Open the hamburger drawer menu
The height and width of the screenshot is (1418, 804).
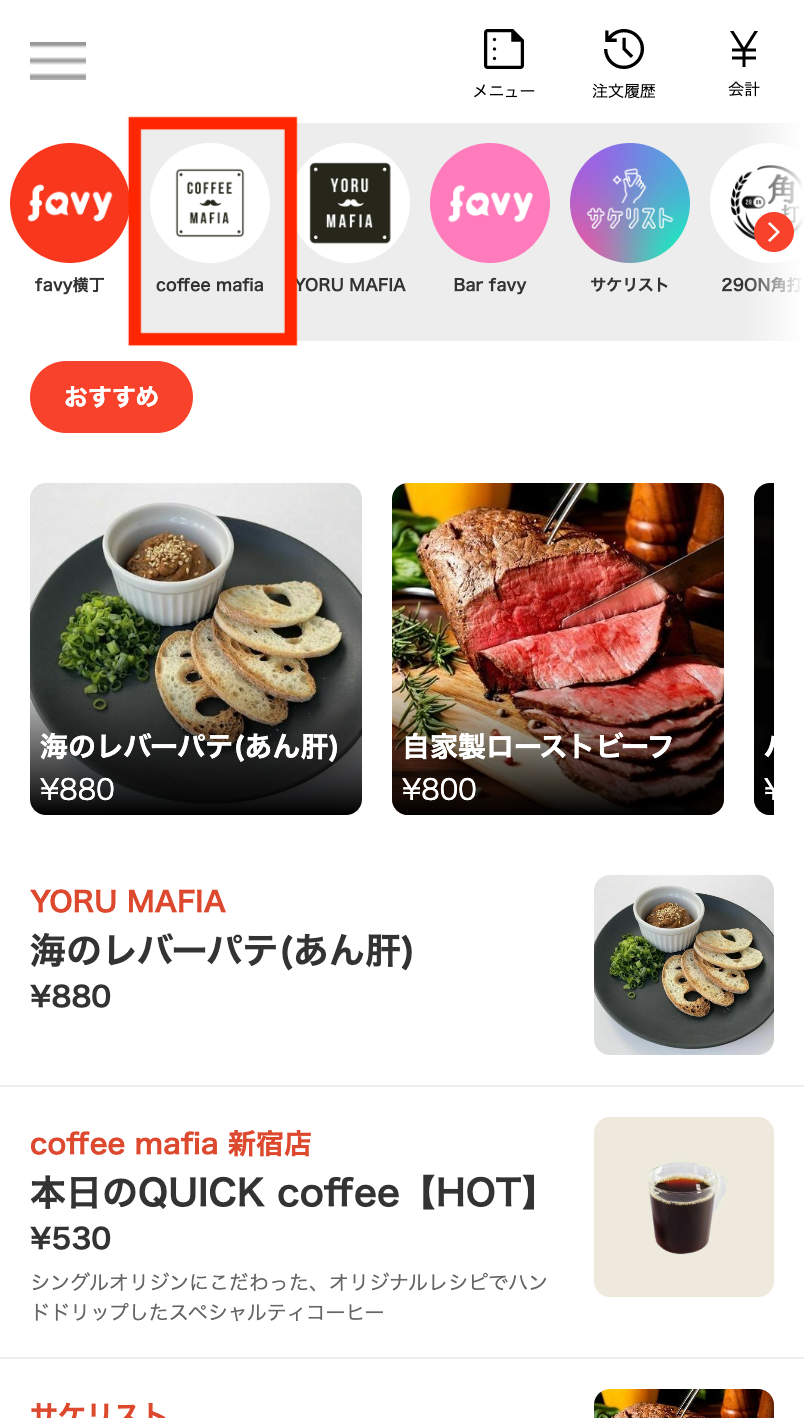[58, 61]
